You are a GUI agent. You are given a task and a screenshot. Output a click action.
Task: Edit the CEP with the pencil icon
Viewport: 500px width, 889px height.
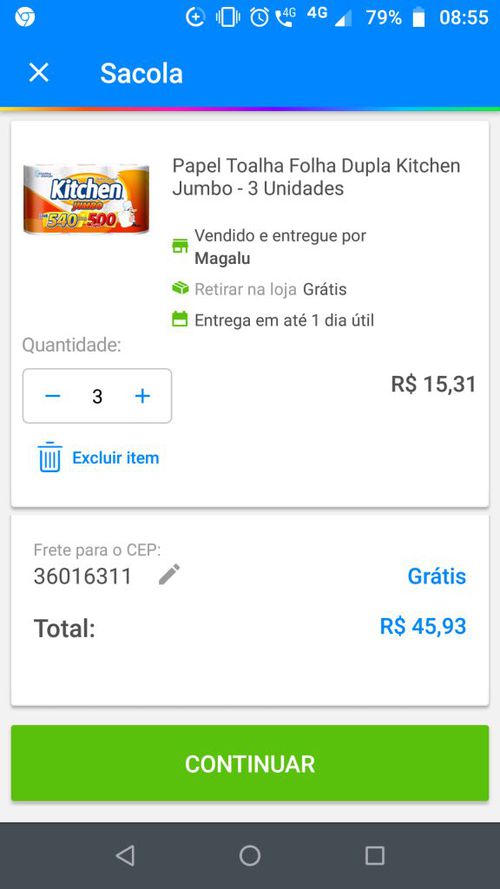(169, 574)
